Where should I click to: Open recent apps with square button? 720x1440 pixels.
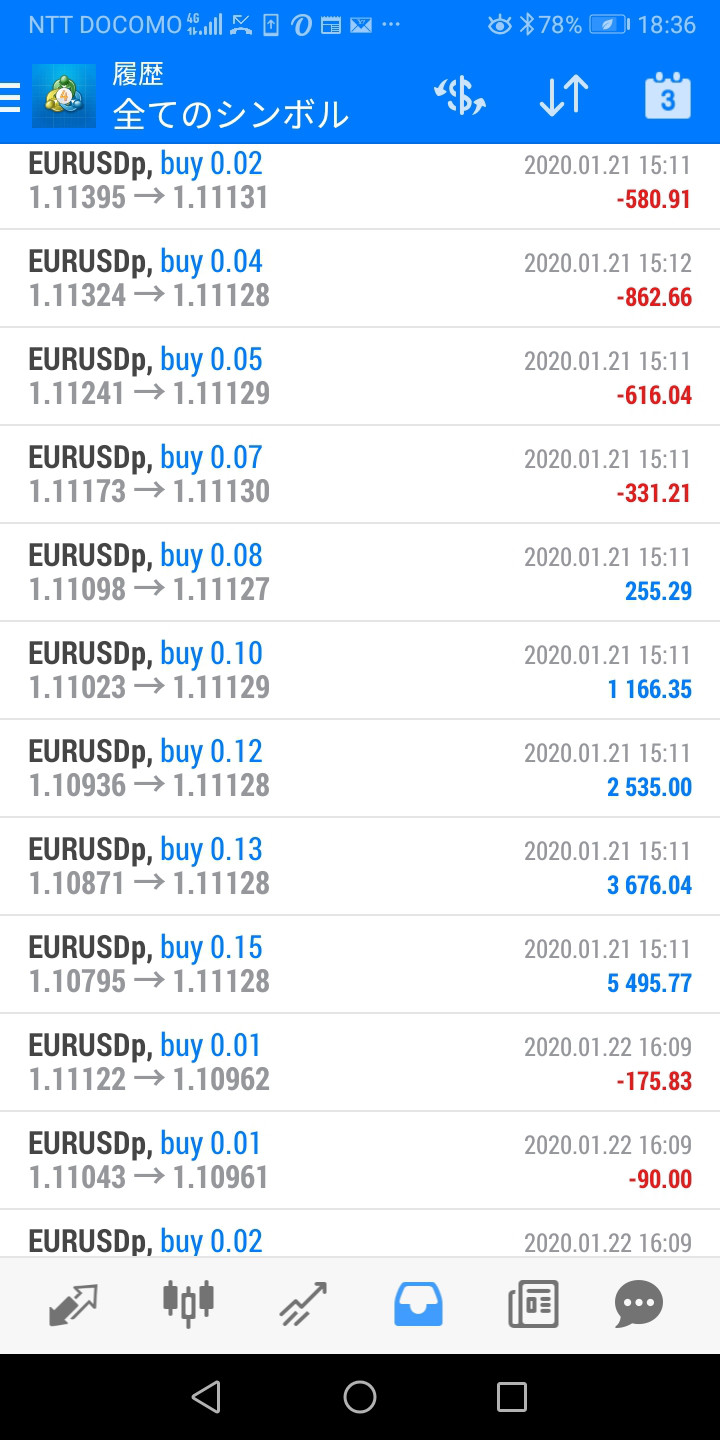(x=512, y=1397)
